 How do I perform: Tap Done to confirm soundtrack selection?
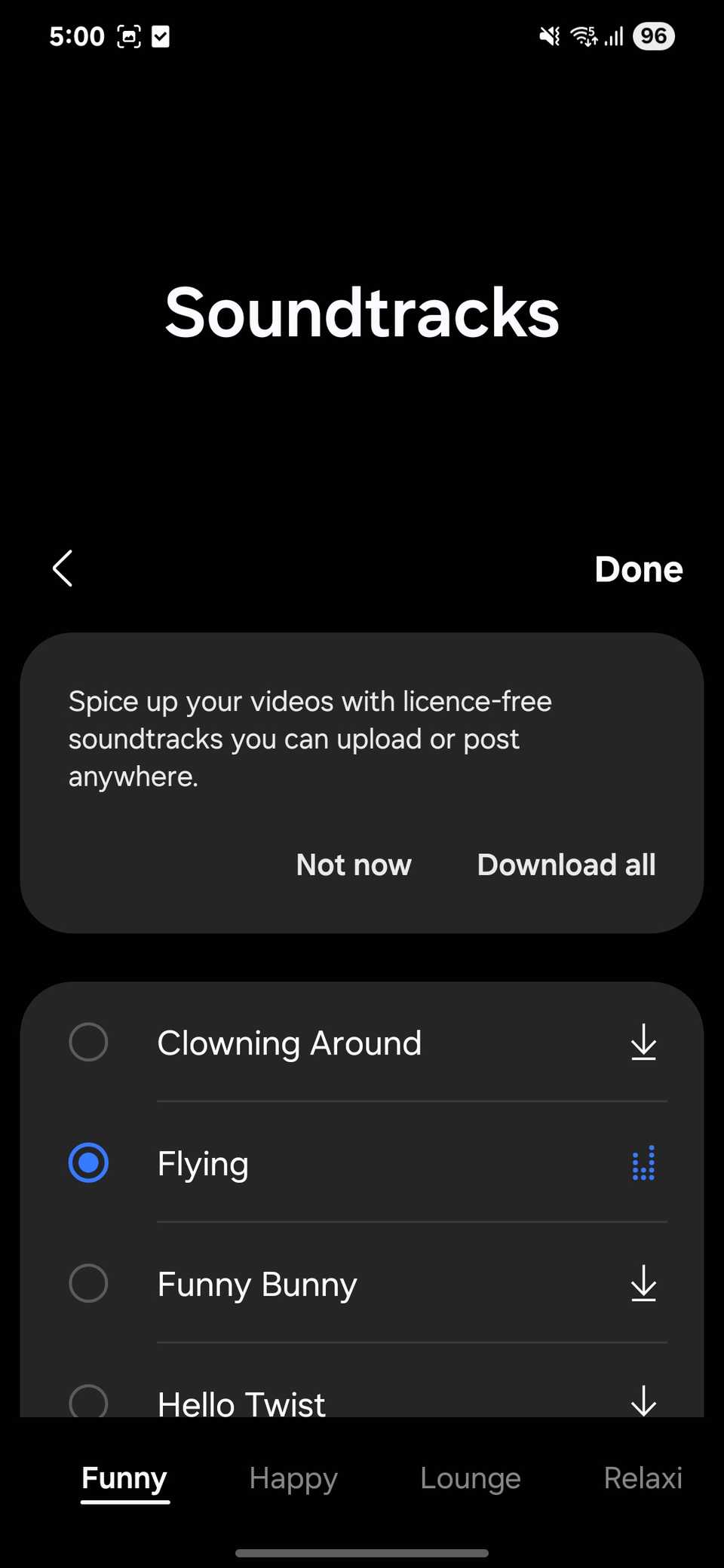[638, 569]
